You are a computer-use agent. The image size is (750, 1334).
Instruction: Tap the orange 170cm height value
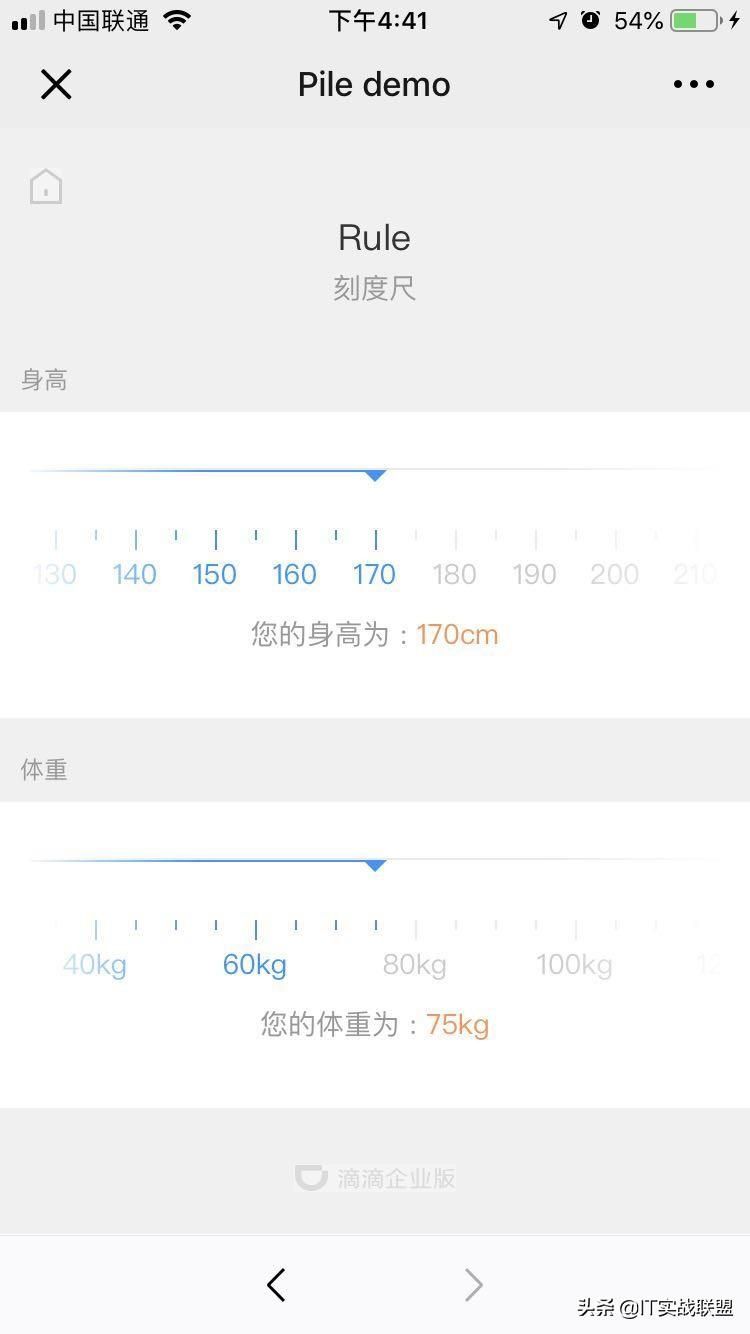point(457,634)
